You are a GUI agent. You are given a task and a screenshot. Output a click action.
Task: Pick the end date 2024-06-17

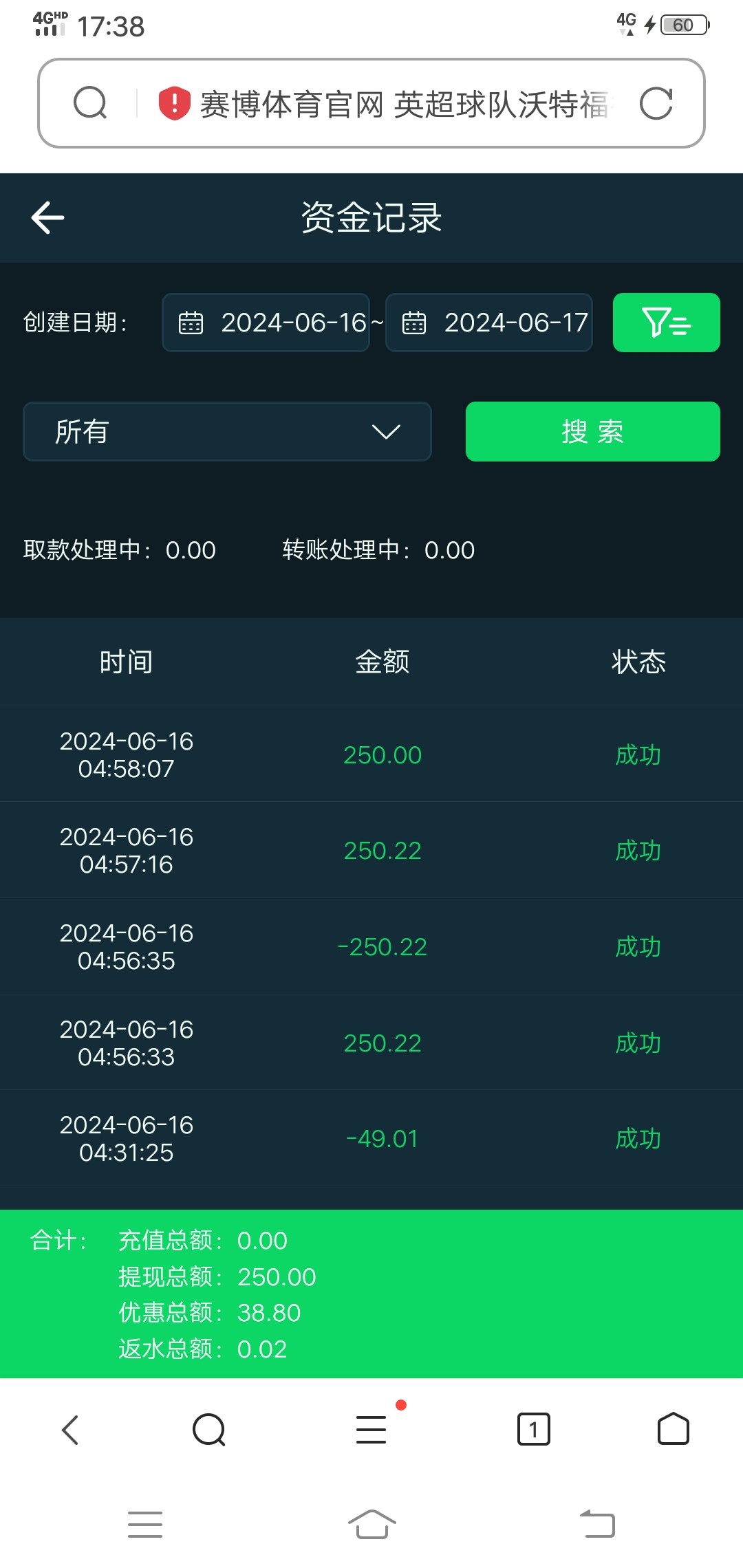point(489,323)
